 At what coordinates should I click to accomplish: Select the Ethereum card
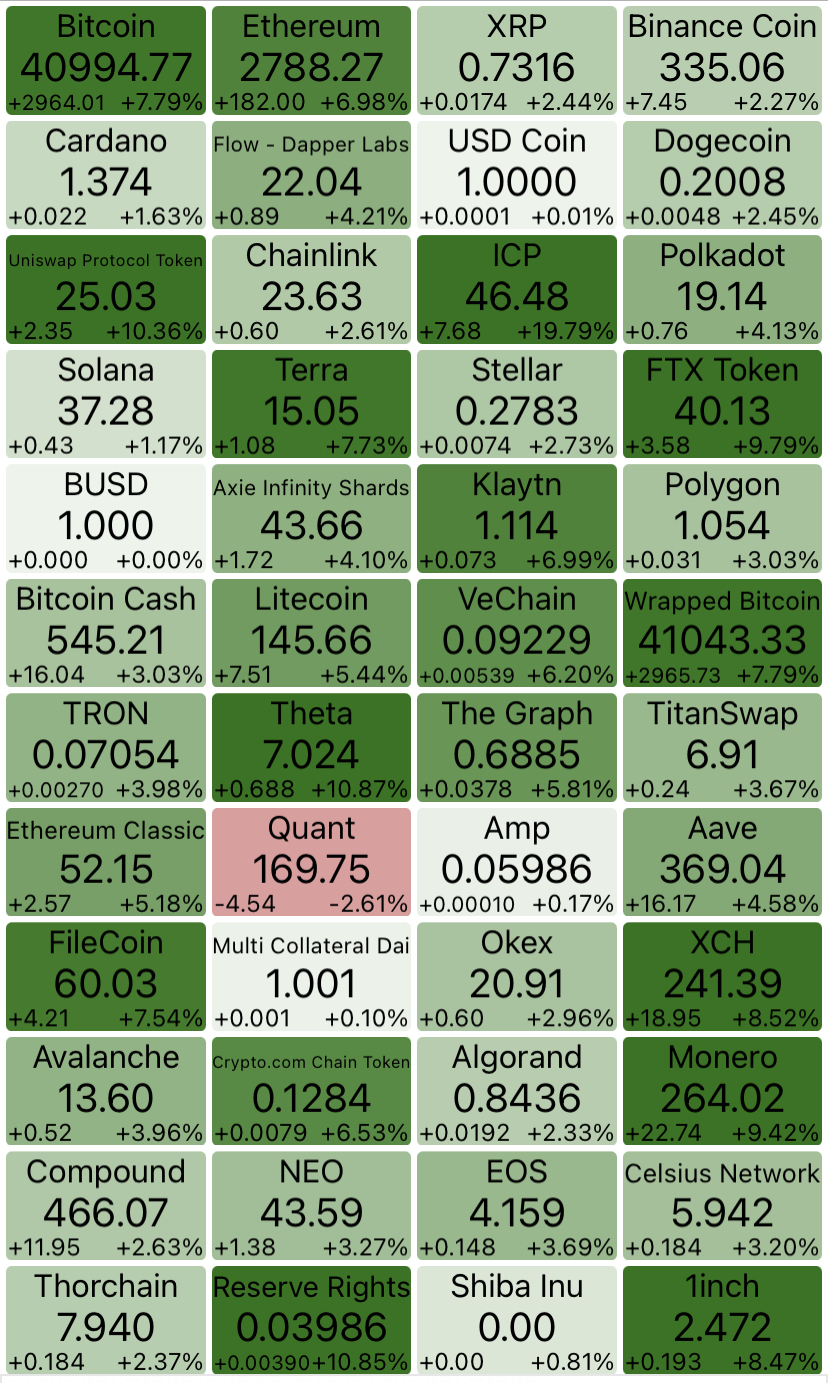pyautogui.click(x=311, y=60)
